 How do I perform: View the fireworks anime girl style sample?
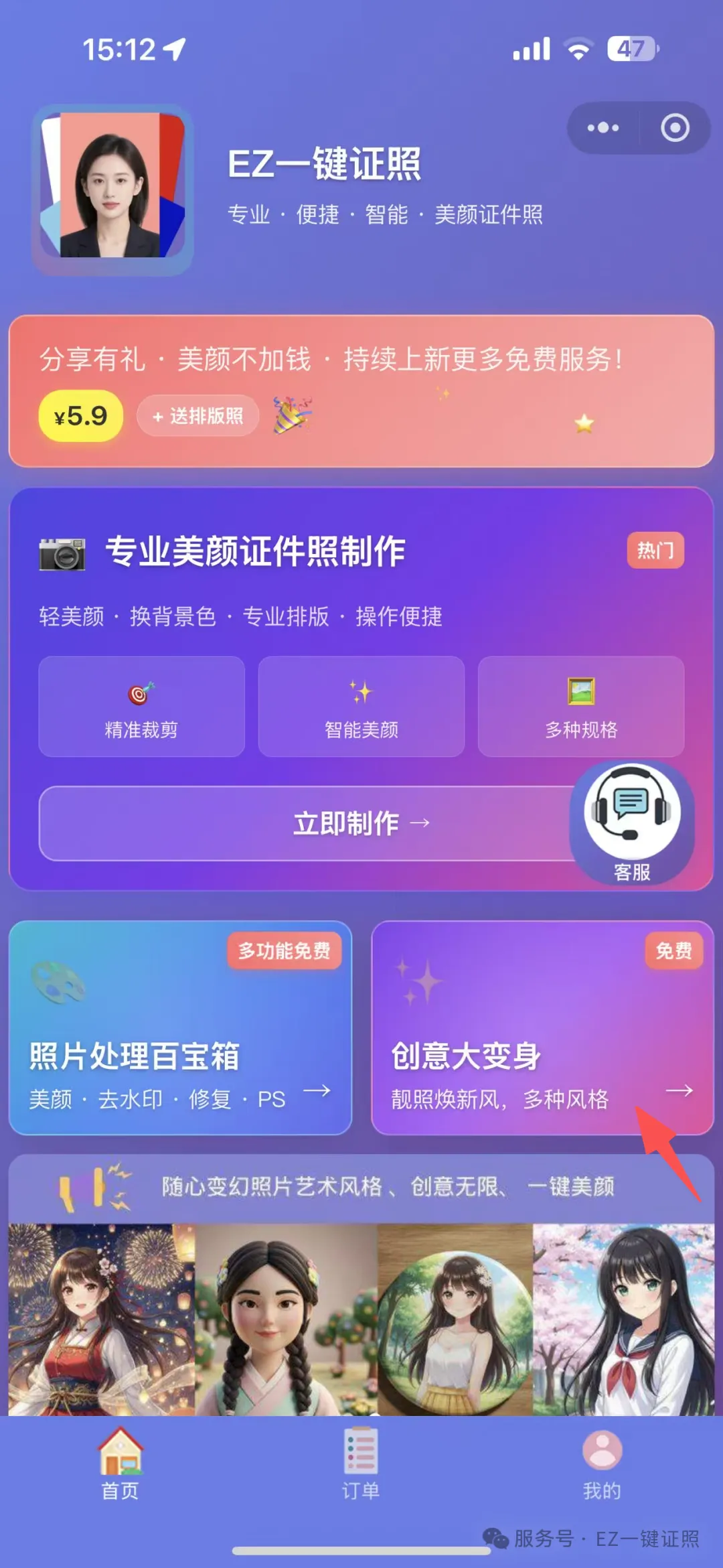click(x=102, y=1318)
